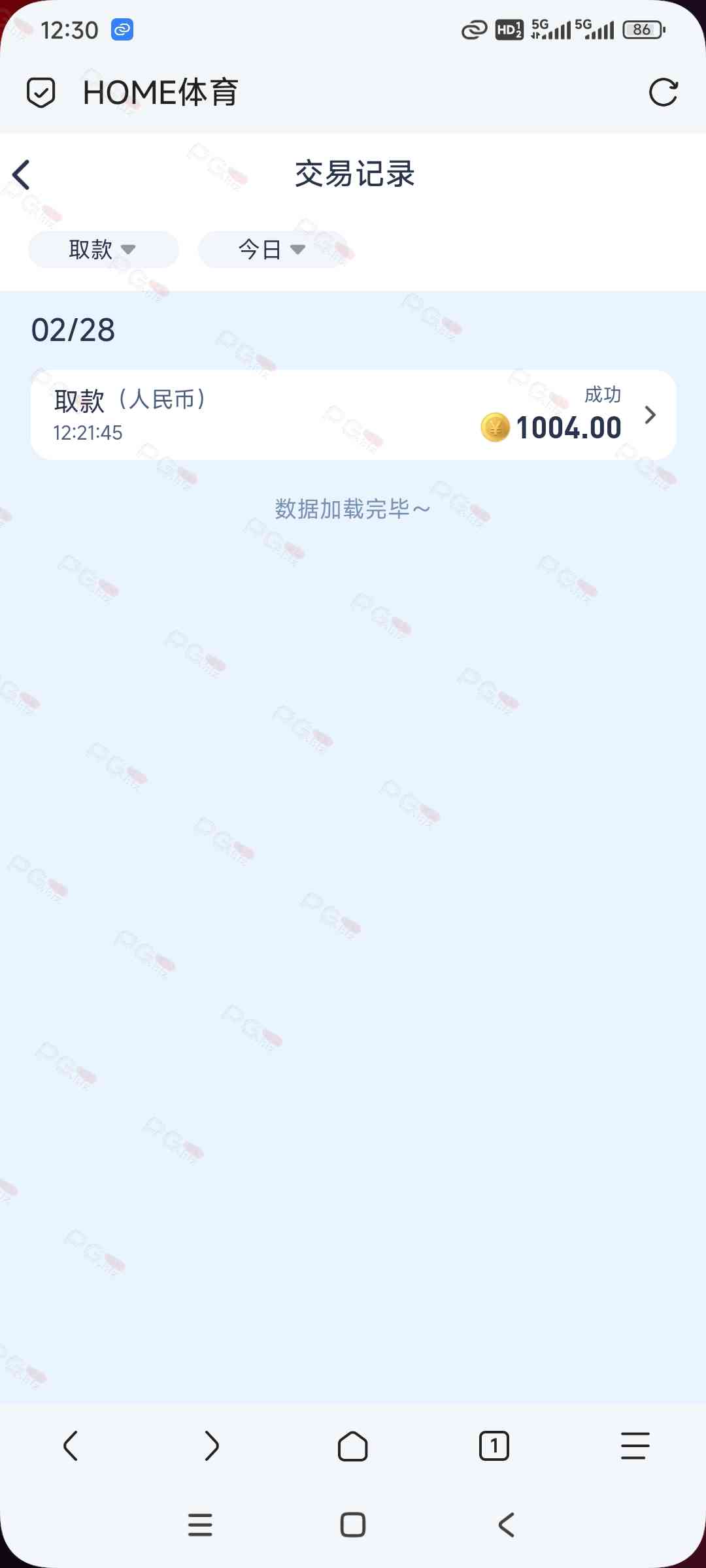Open the 今日 date filter dropdown

[272, 249]
